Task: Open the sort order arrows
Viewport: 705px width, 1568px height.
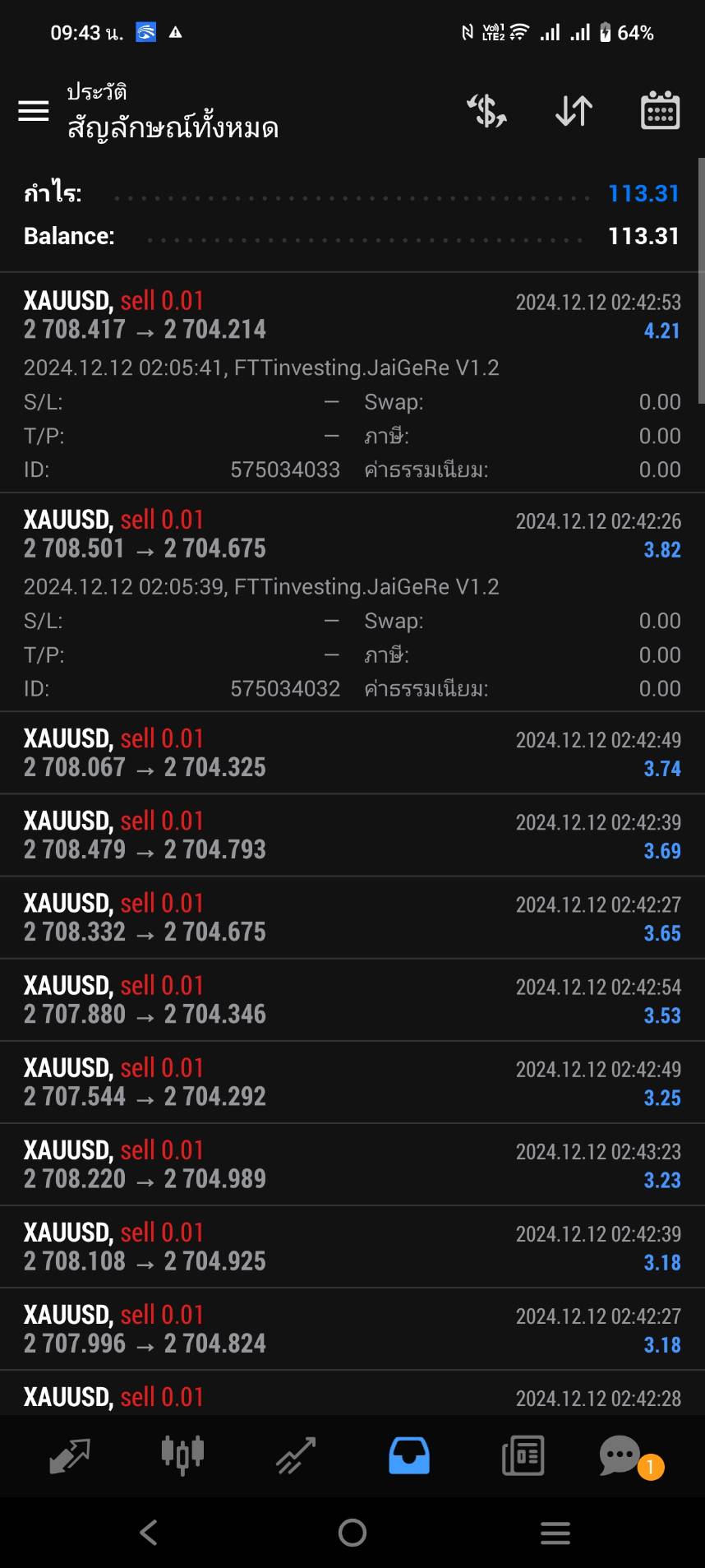Action: click(574, 111)
